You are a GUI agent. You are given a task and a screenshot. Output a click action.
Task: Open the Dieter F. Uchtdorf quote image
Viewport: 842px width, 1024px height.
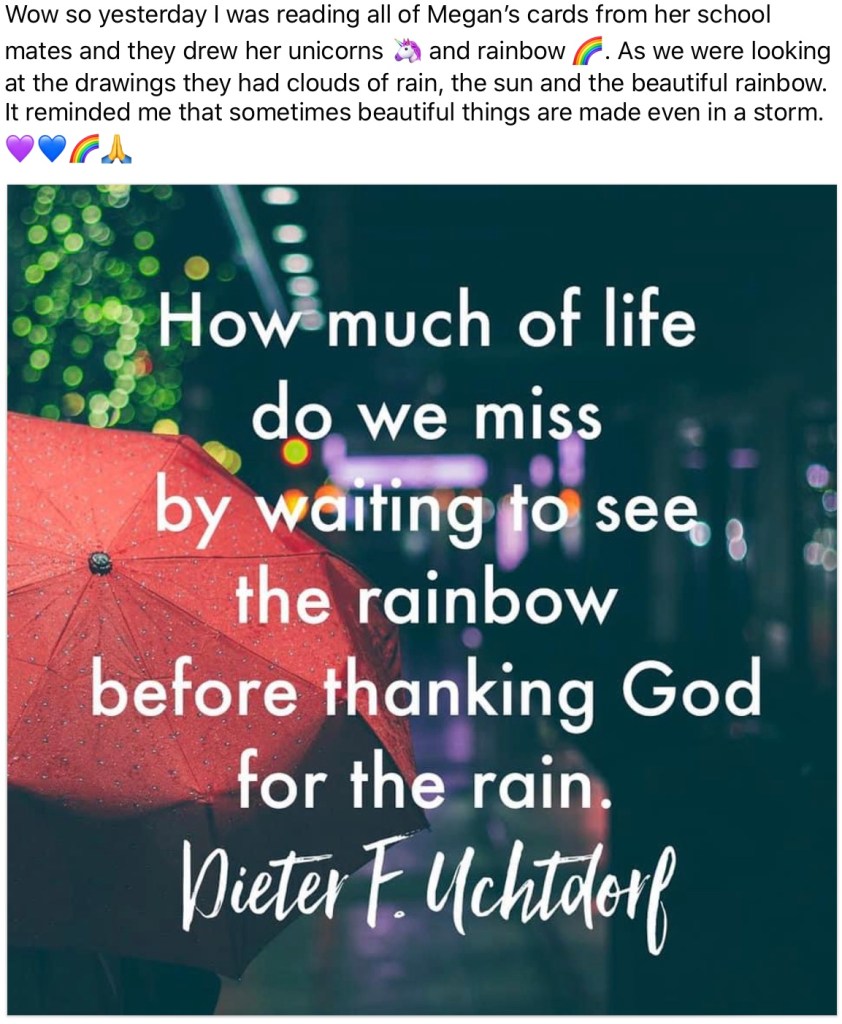[421, 600]
